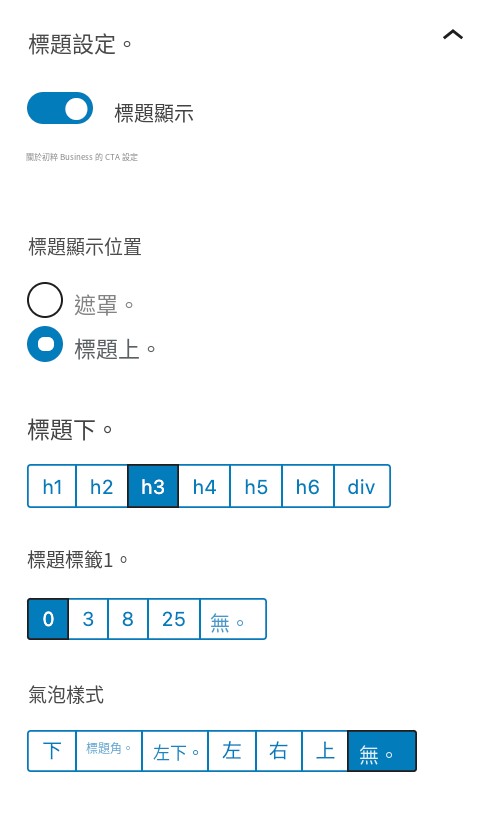Choose value 25 under 標題標籤1

pos(174,619)
